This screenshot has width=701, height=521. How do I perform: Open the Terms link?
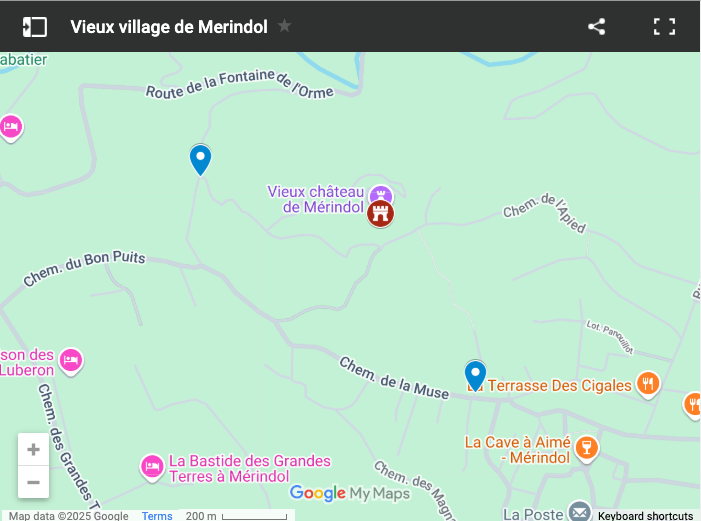pos(157,516)
